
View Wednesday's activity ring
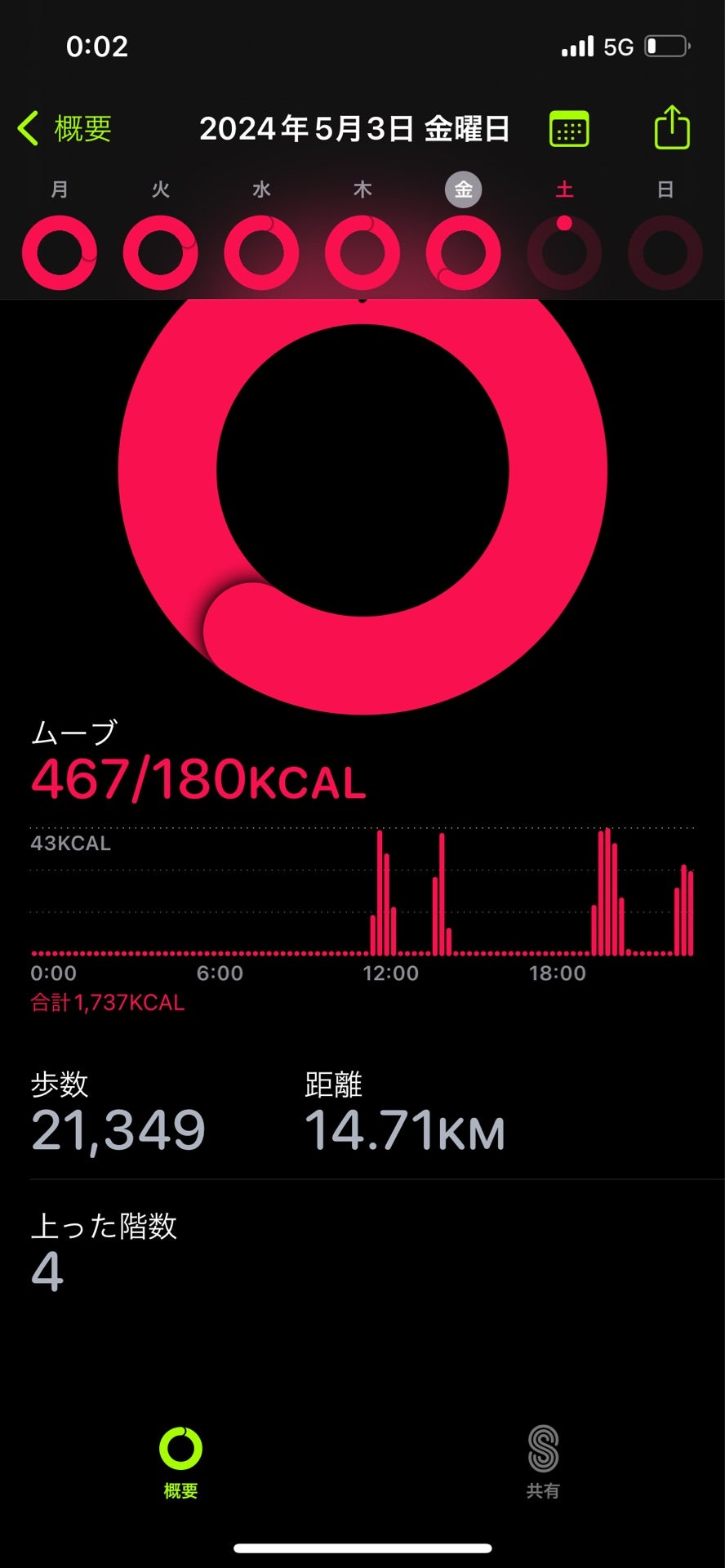coord(261,252)
